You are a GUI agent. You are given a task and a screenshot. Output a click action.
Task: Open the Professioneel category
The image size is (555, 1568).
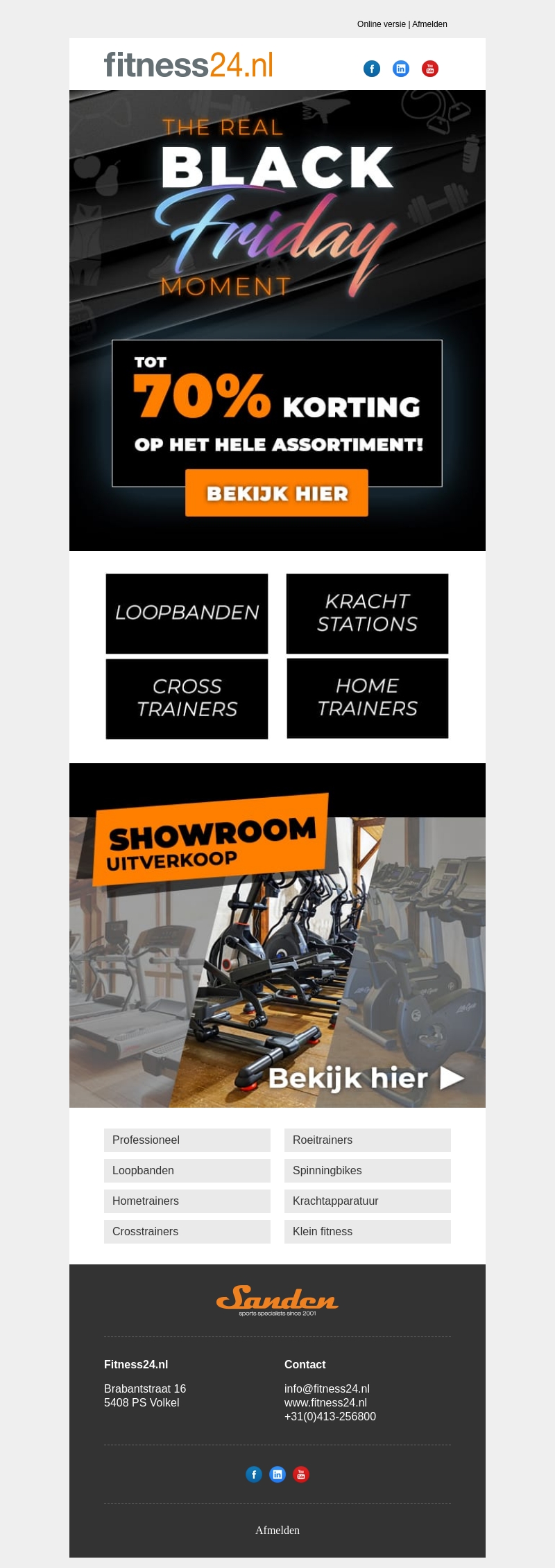click(x=187, y=1140)
